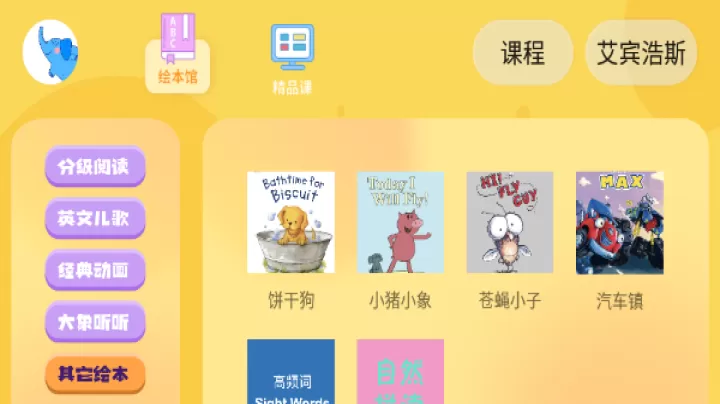Select the 经典动画 category
This screenshot has width=720, height=404.
coord(95,270)
